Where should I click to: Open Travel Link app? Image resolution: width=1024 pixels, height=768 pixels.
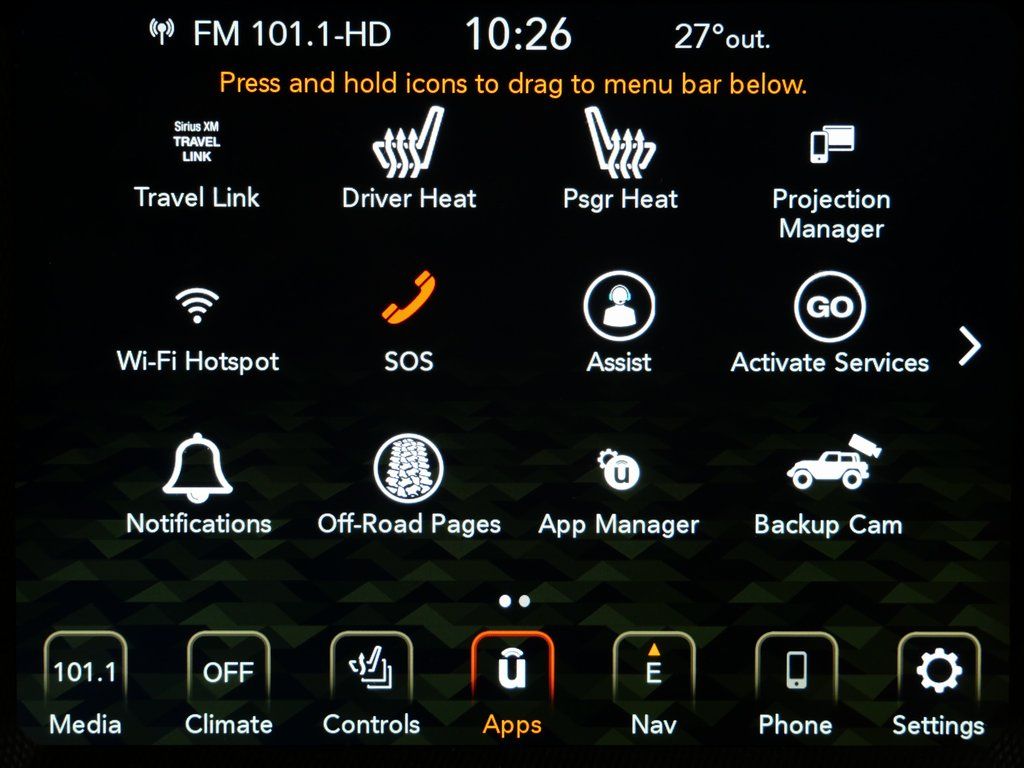pos(196,163)
